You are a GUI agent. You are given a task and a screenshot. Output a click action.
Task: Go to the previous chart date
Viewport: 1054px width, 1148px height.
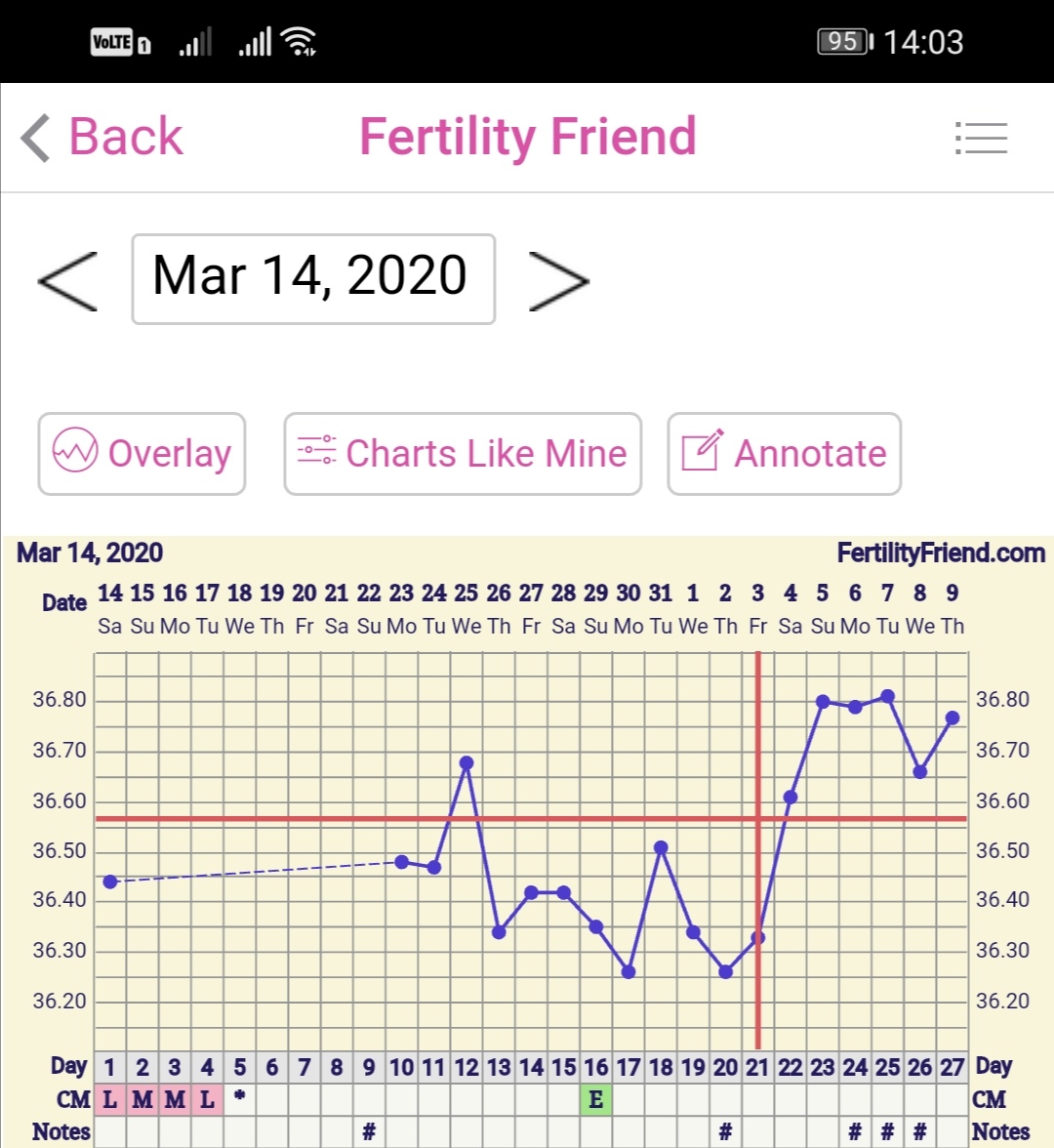[x=67, y=281]
